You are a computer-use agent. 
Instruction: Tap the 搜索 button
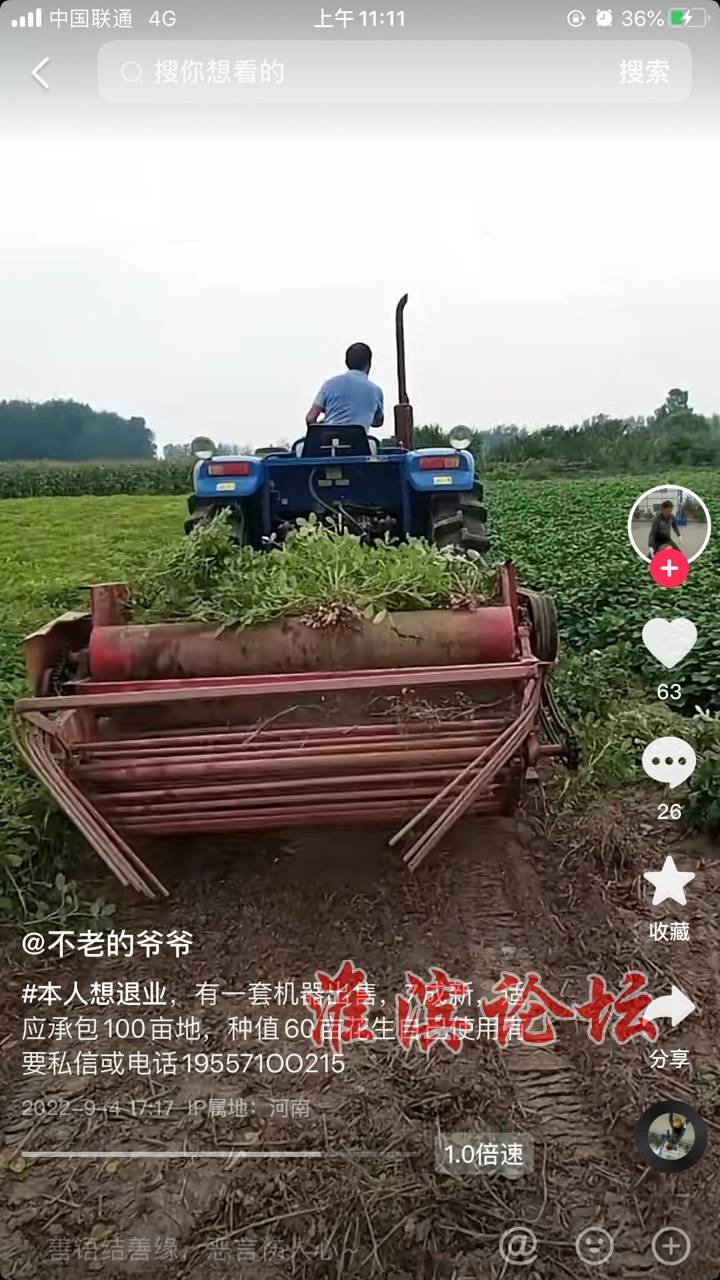[x=644, y=72]
